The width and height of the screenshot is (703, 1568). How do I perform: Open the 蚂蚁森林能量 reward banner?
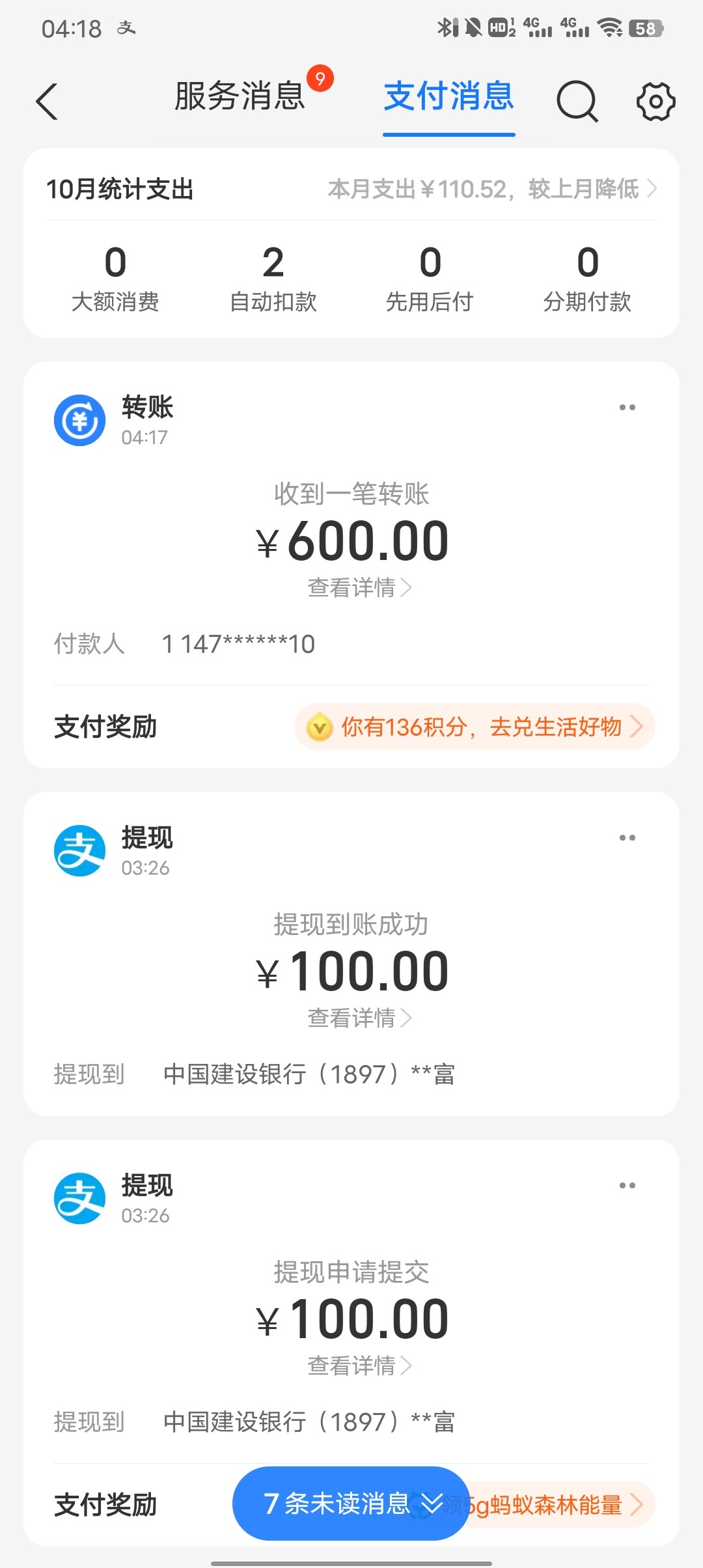click(x=560, y=1505)
